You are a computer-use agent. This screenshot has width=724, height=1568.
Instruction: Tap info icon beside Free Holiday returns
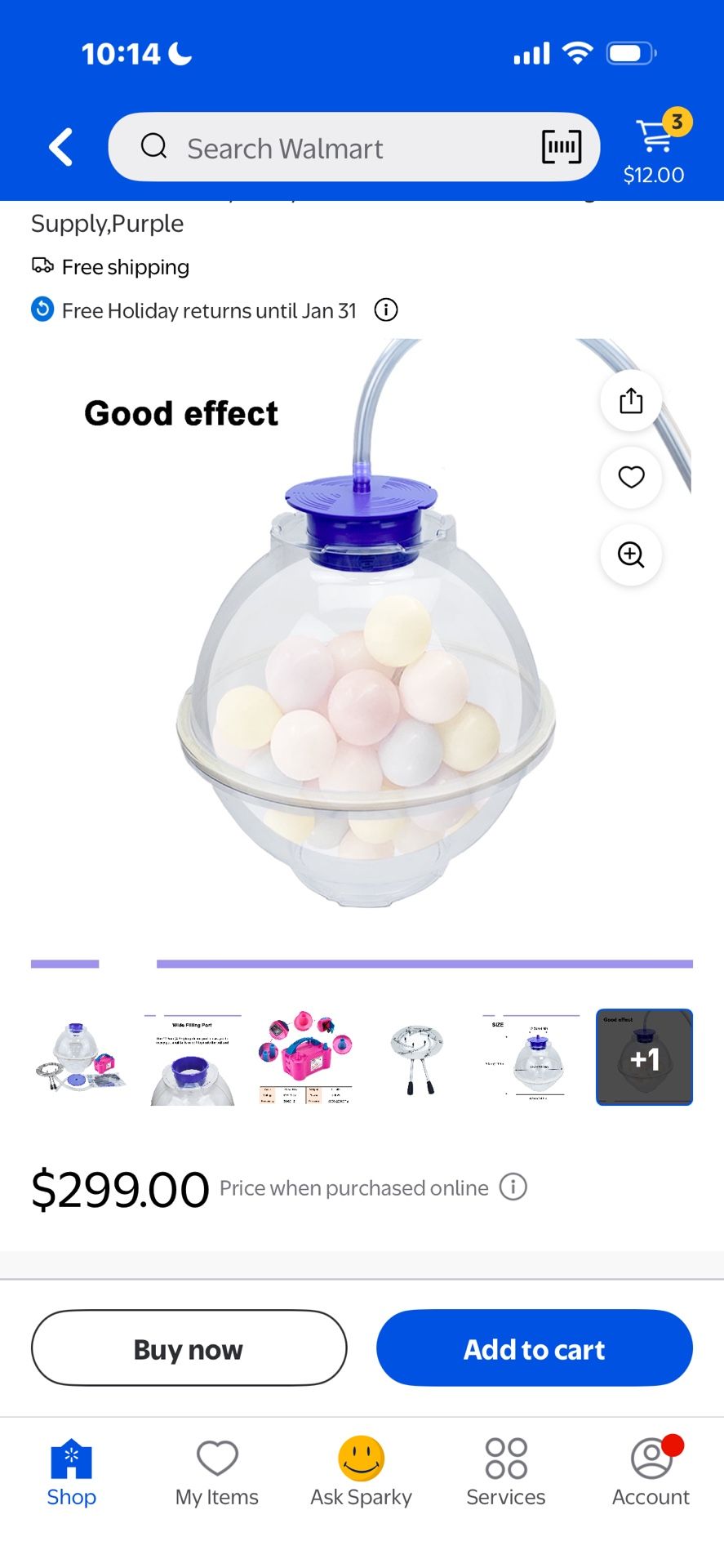tap(385, 310)
